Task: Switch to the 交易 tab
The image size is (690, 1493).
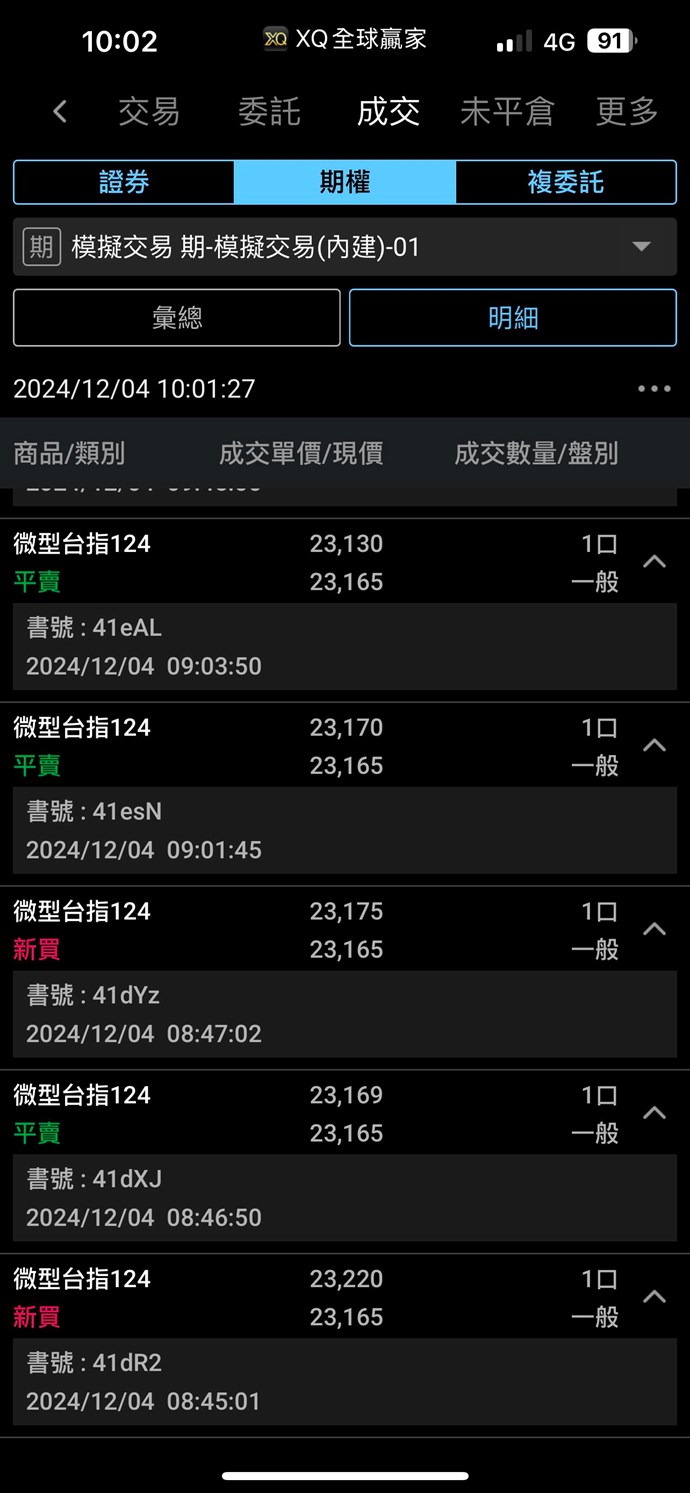Action: (149, 112)
